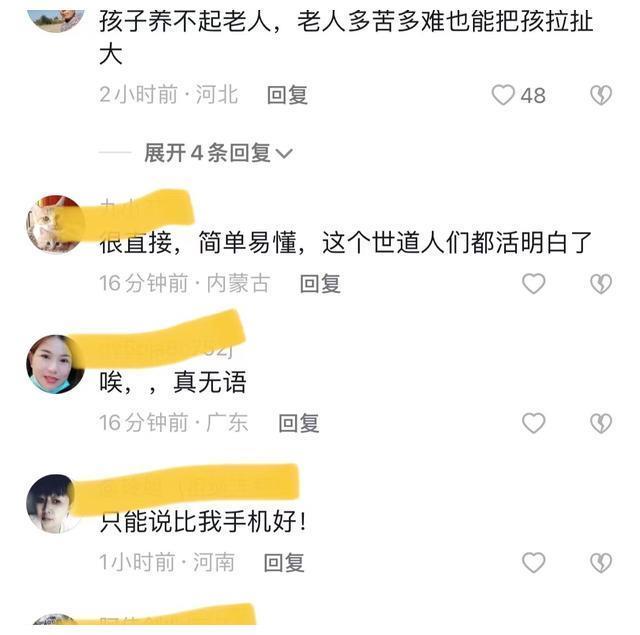
Task: Dislike the 只能说比我手机好! comment
Action: 600,561
